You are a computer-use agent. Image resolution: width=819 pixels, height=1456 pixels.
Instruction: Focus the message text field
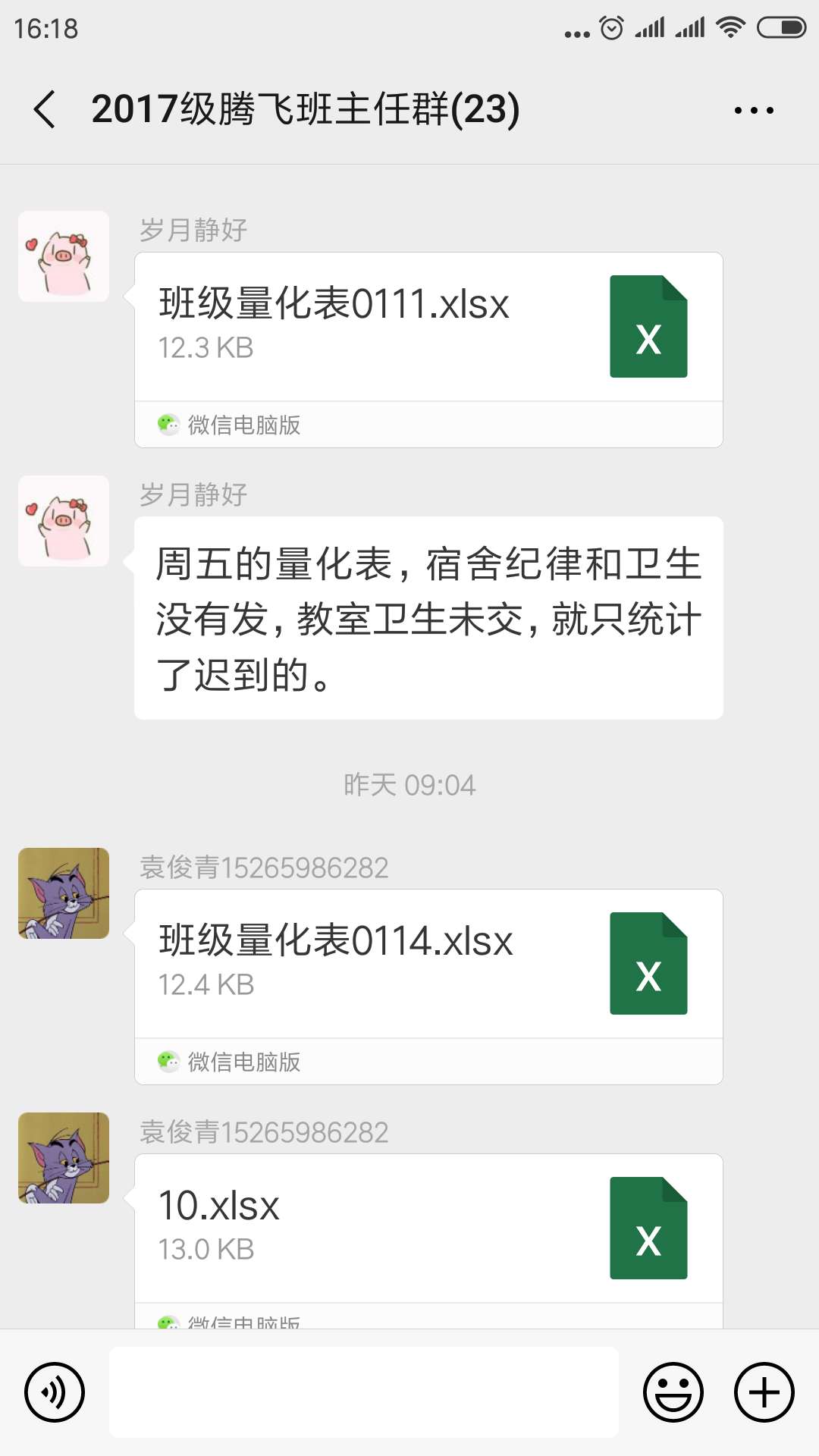(x=364, y=1392)
